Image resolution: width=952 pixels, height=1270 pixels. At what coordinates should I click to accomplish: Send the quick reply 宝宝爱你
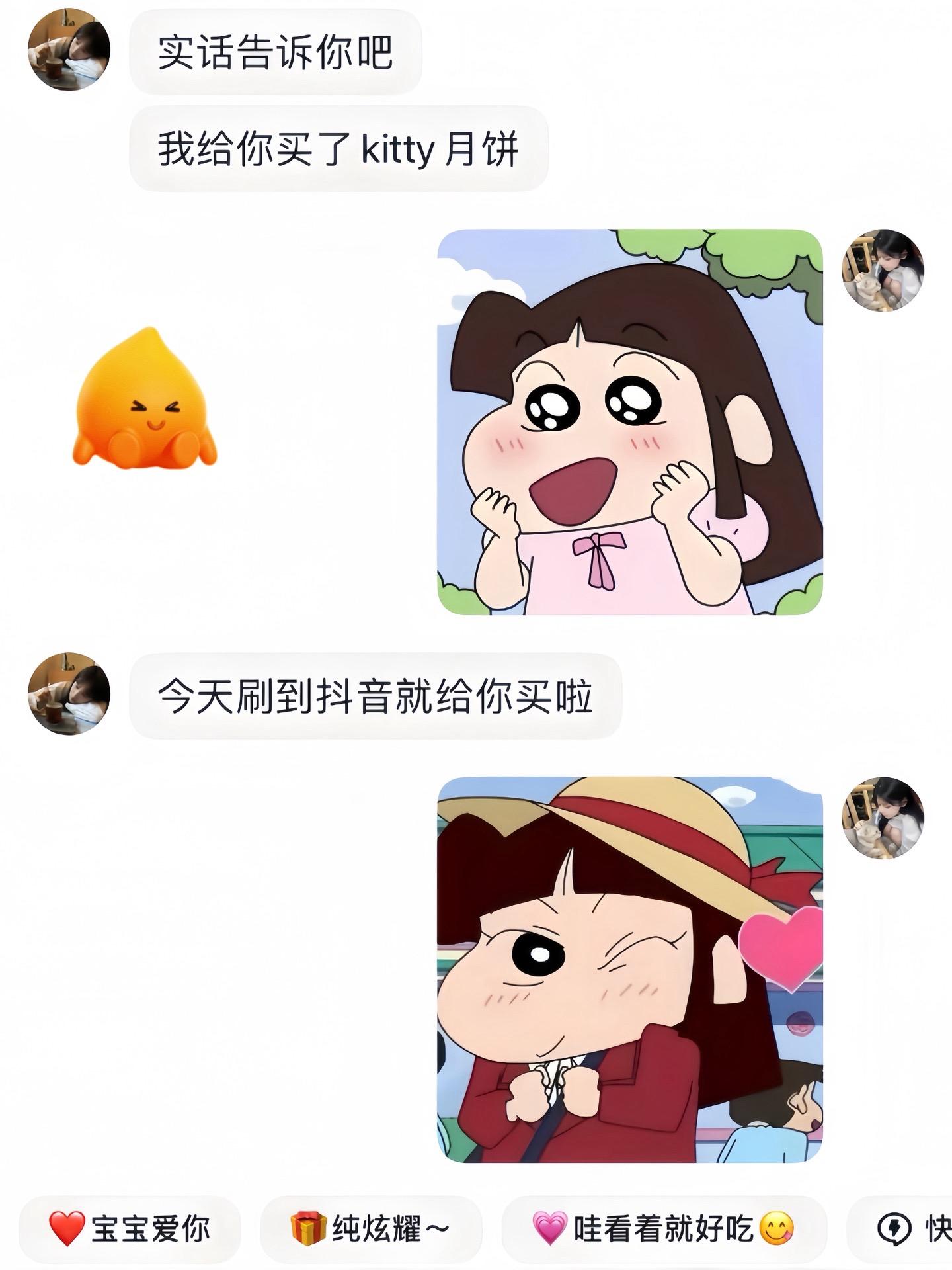pyautogui.click(x=130, y=1229)
